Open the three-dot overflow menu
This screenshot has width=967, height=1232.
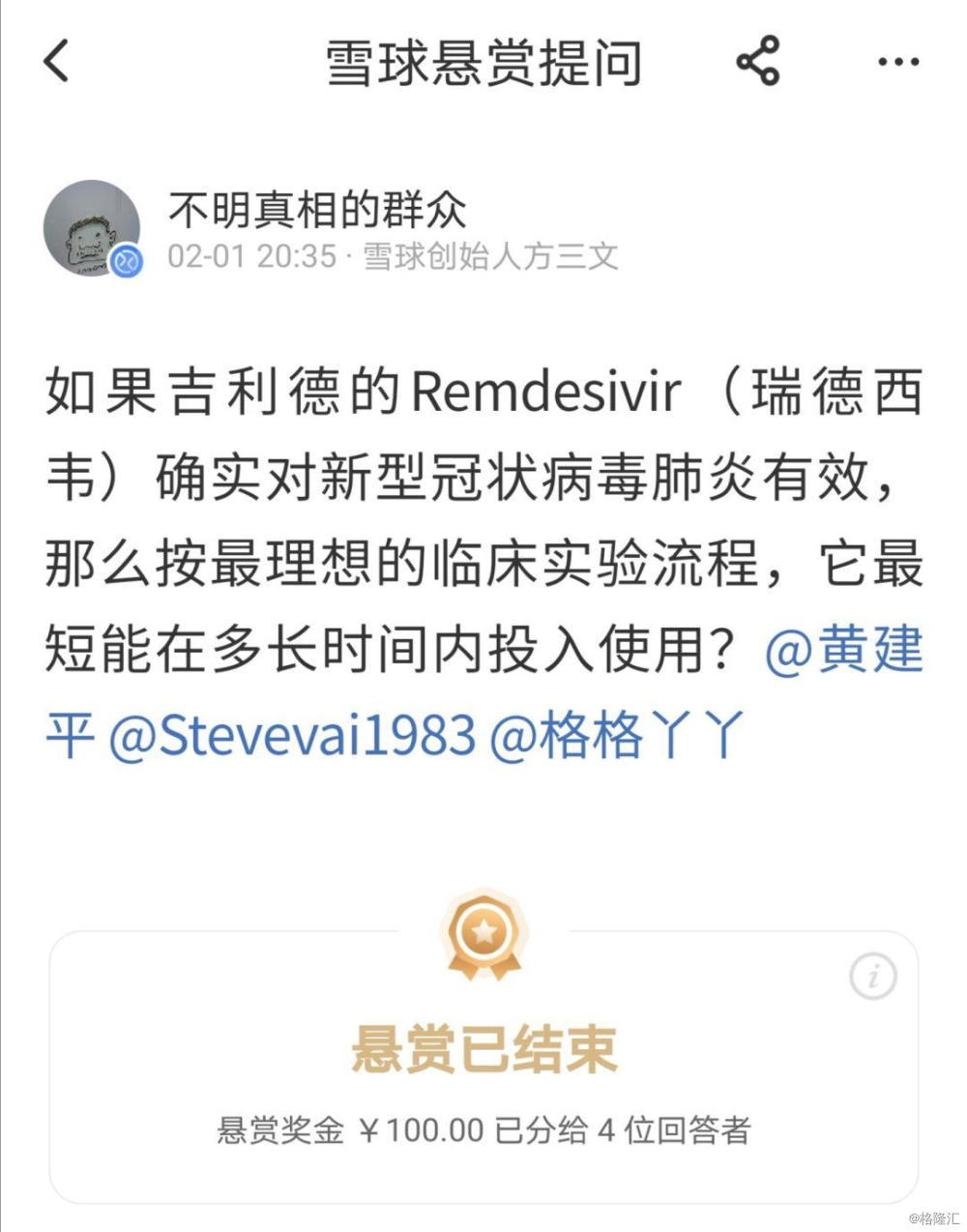pyautogui.click(x=897, y=63)
